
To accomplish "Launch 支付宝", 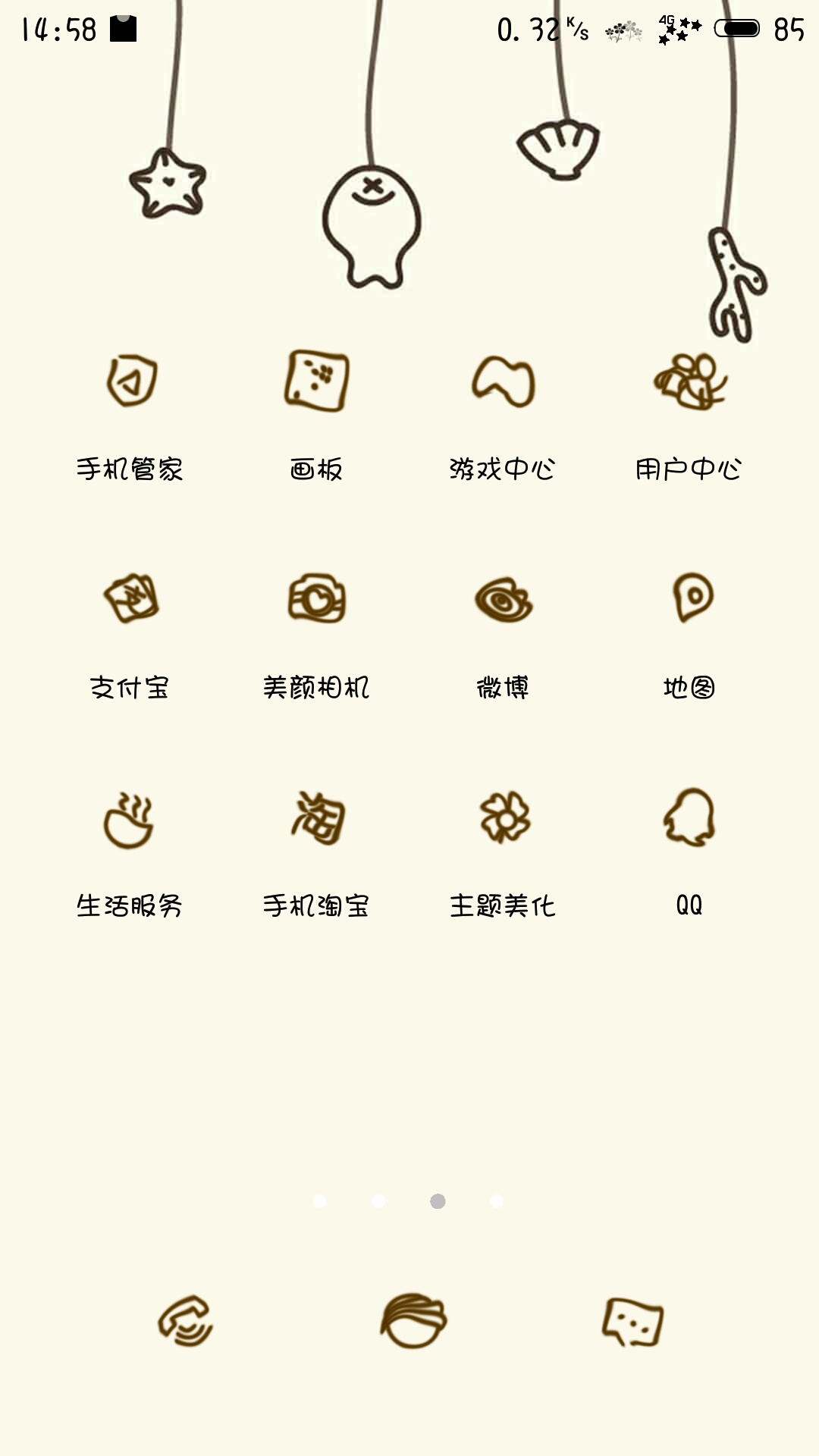I will tap(130, 599).
